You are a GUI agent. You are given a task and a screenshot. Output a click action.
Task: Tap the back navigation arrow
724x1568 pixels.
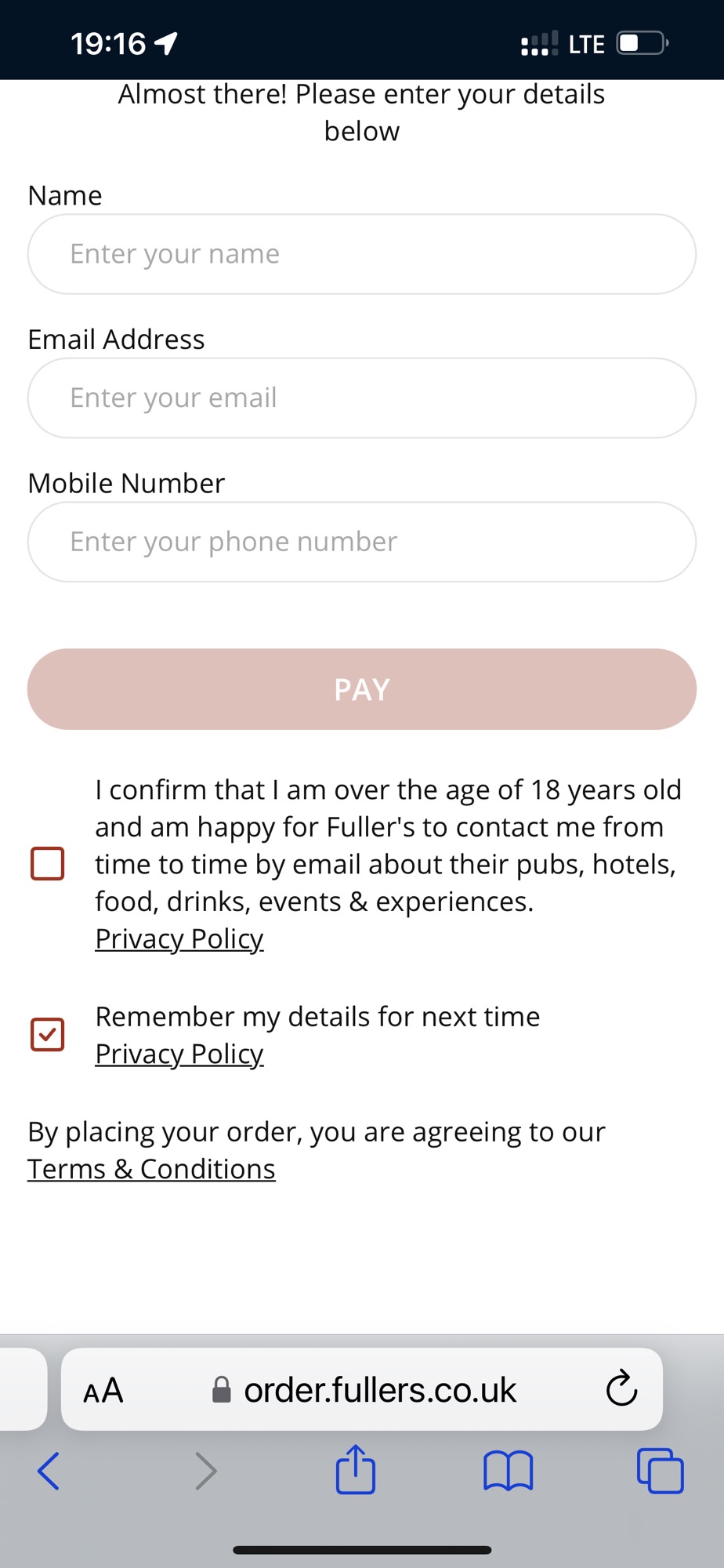click(x=49, y=1472)
